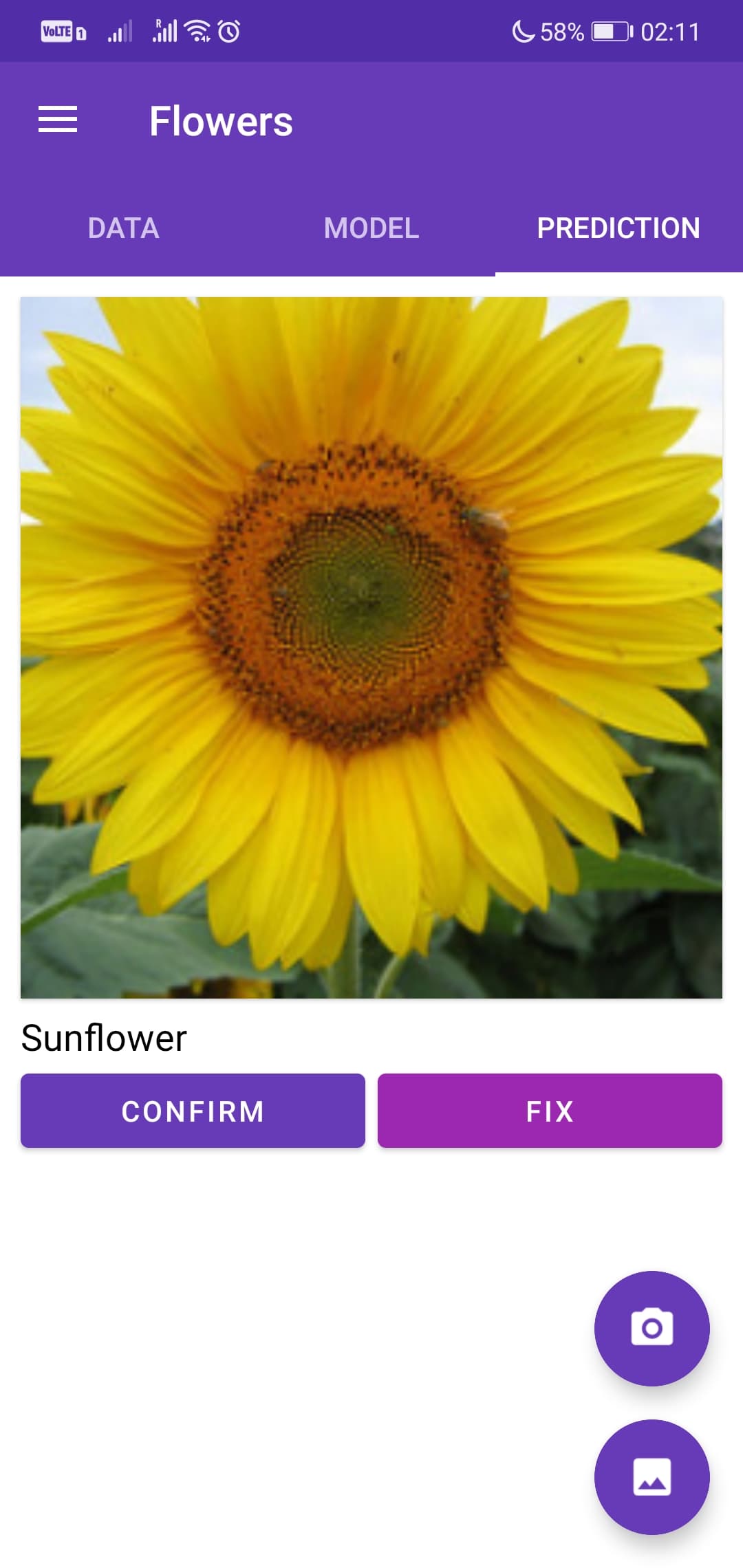Image resolution: width=743 pixels, height=1568 pixels.
Task: Switch to the DATA tab
Action: (x=124, y=228)
